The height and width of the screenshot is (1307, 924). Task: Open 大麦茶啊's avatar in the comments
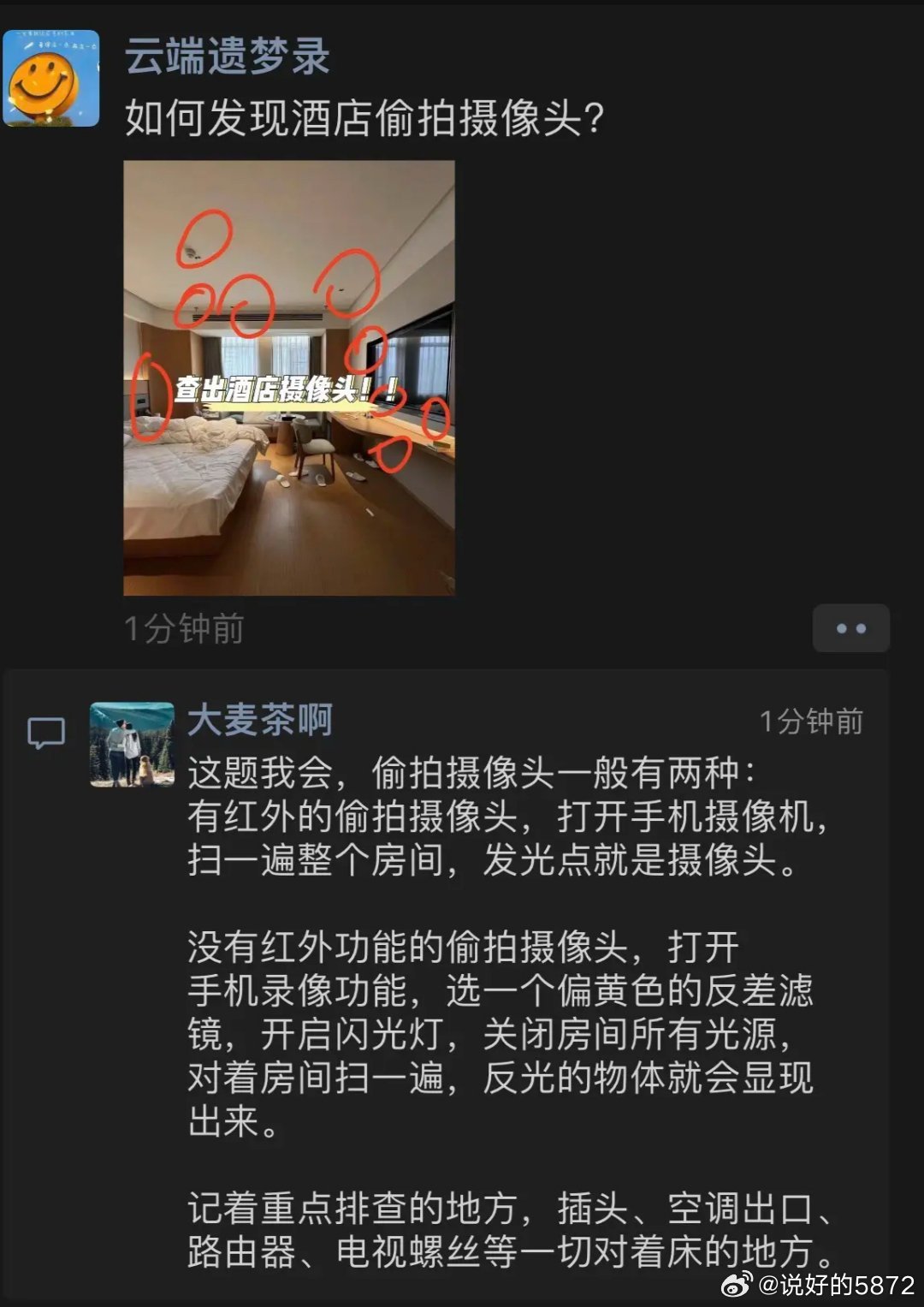pyautogui.click(x=132, y=744)
